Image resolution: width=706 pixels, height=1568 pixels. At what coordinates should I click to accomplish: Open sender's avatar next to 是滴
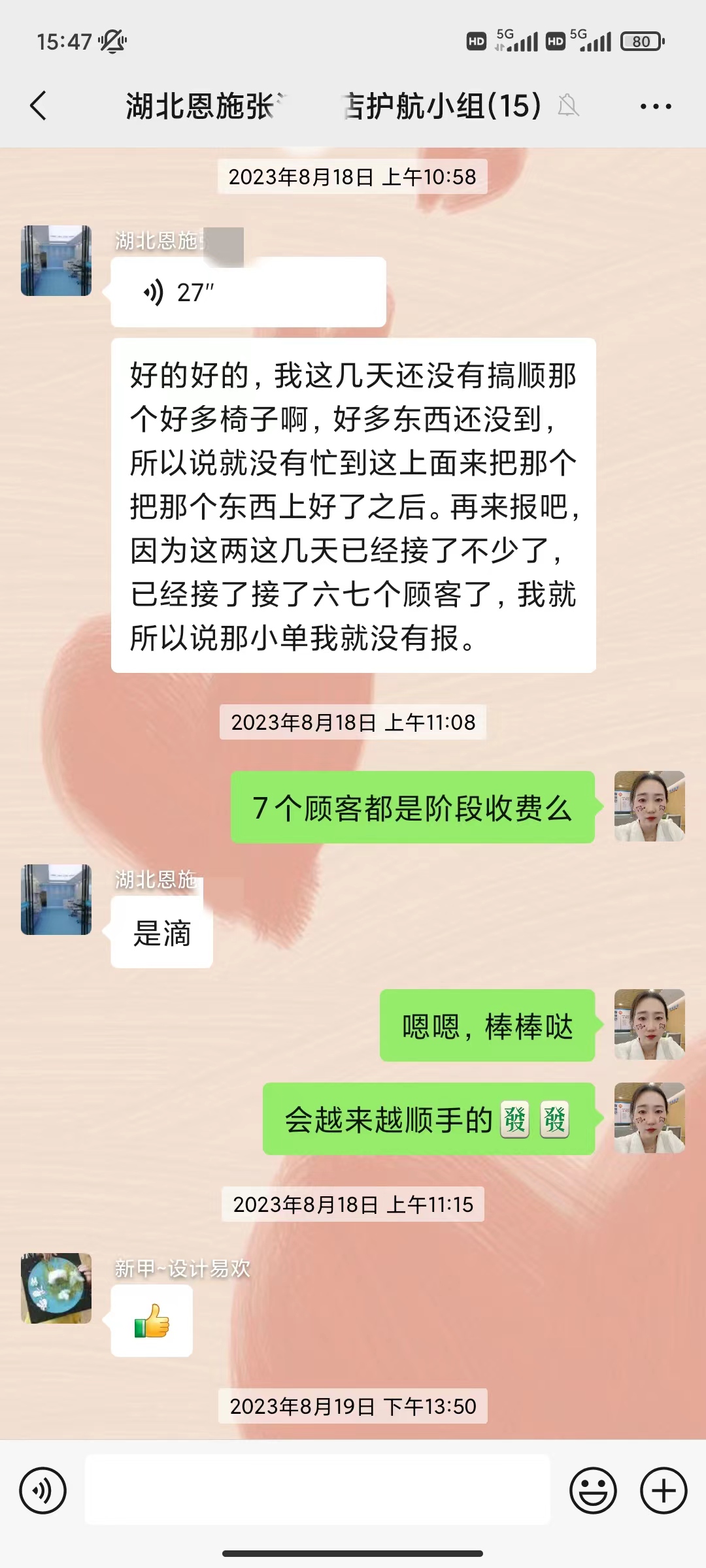point(56,899)
